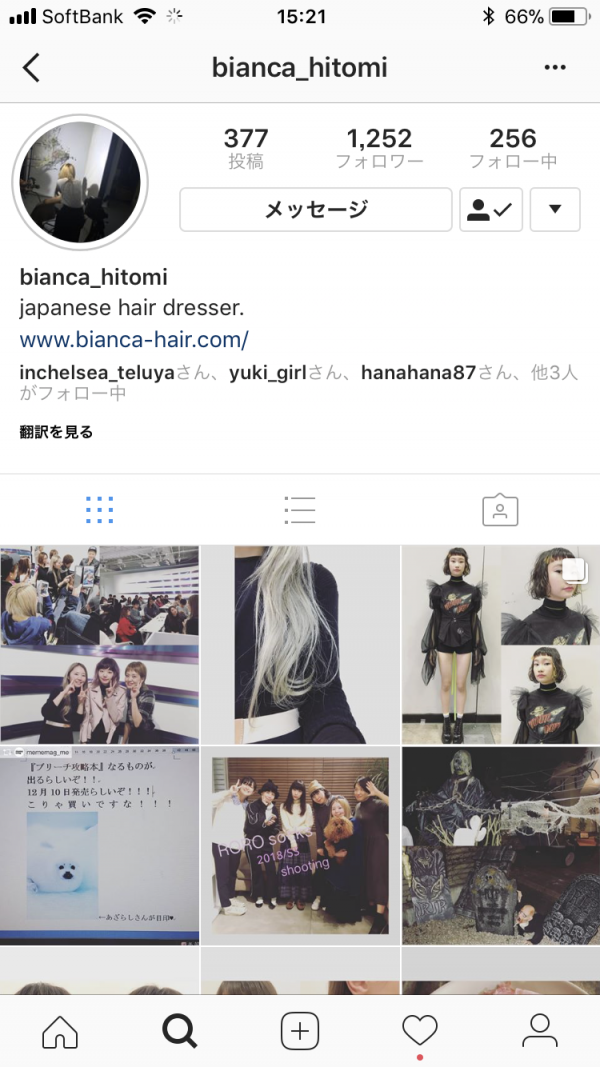This screenshot has height=1067, width=600.
Task: Switch to grid view tab
Action: 99,510
